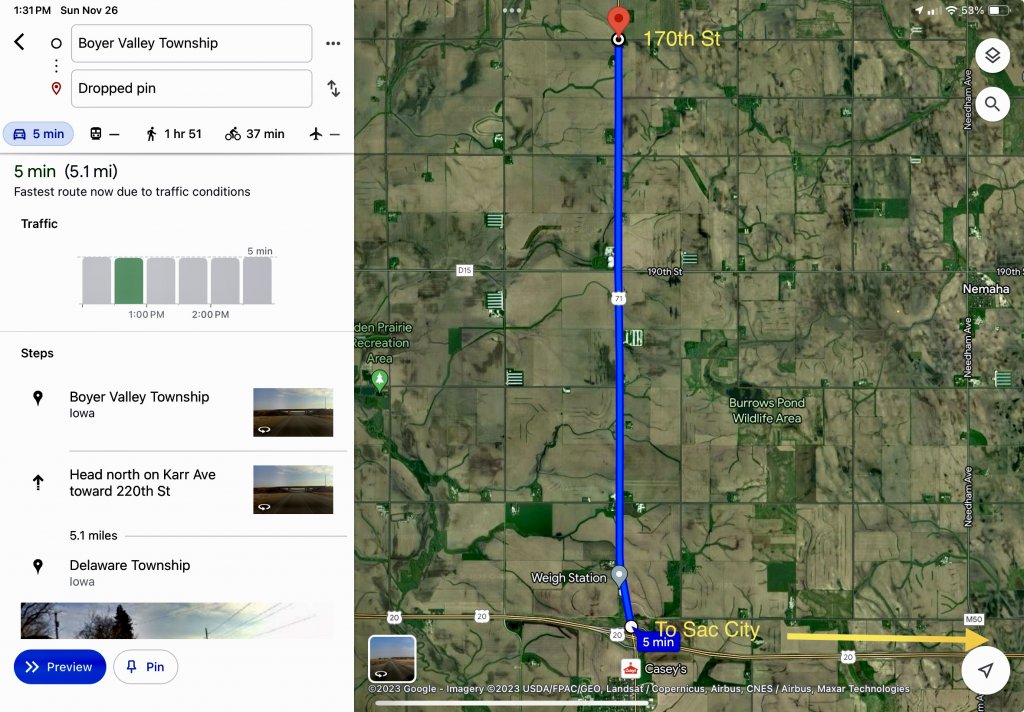1024x712 pixels.
Task: Search along the route
Action: pyautogui.click(x=992, y=103)
